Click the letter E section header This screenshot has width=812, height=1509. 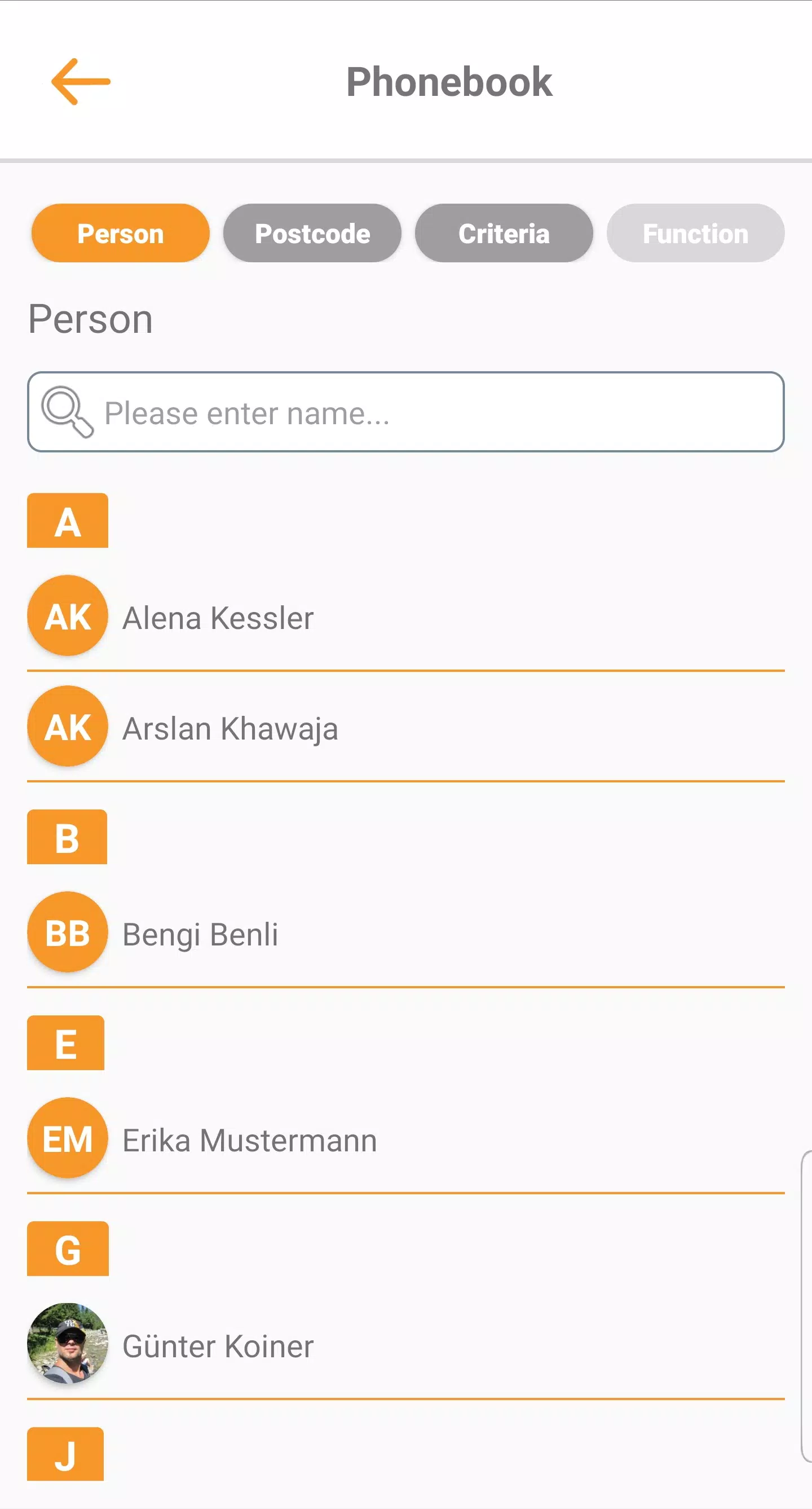(65, 1042)
